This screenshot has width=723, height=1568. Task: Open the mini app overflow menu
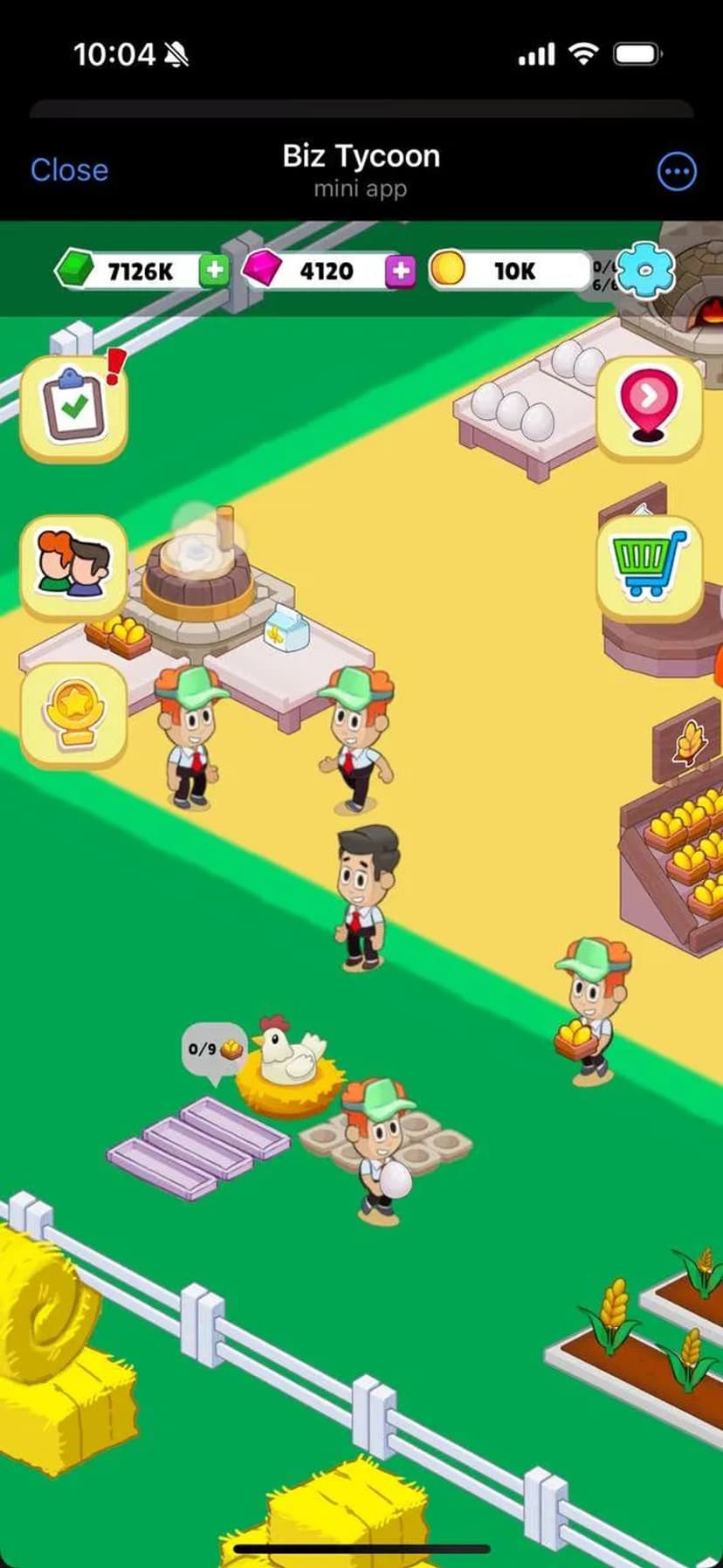click(x=676, y=172)
